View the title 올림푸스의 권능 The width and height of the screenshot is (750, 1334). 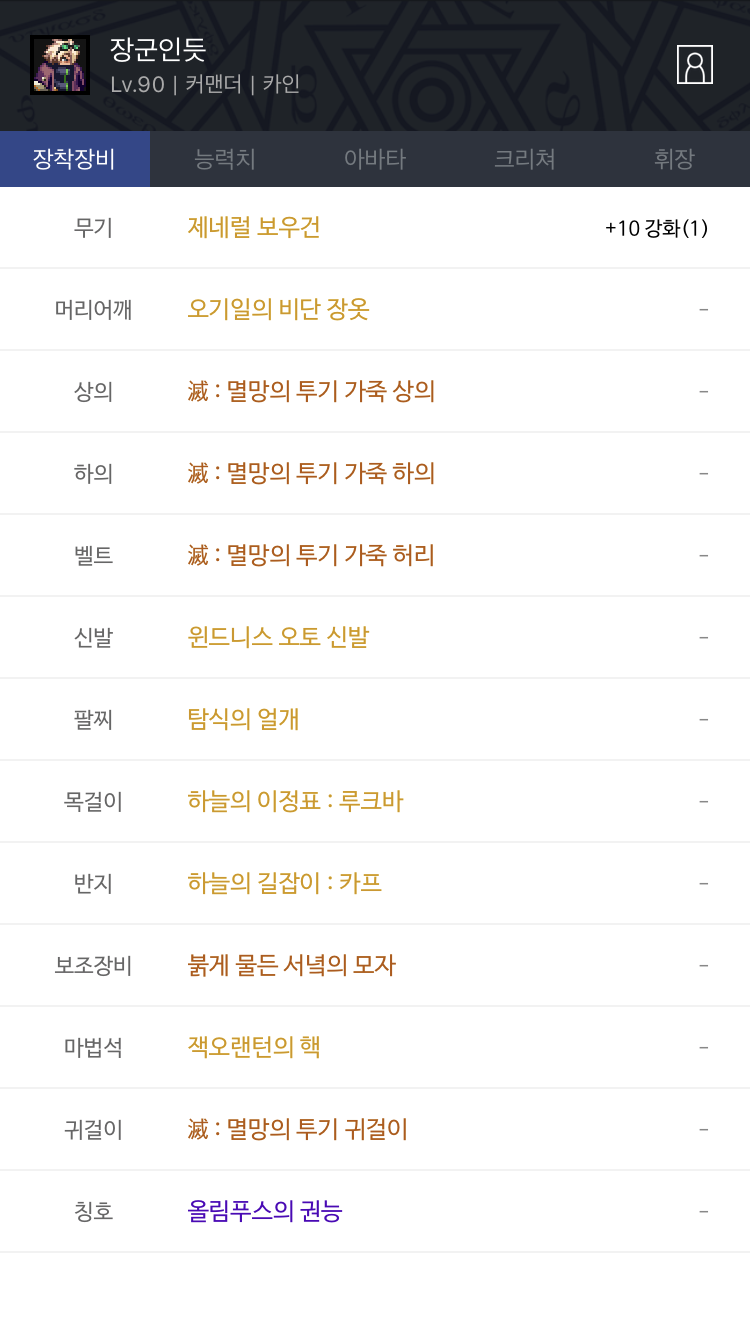pyautogui.click(x=265, y=1211)
